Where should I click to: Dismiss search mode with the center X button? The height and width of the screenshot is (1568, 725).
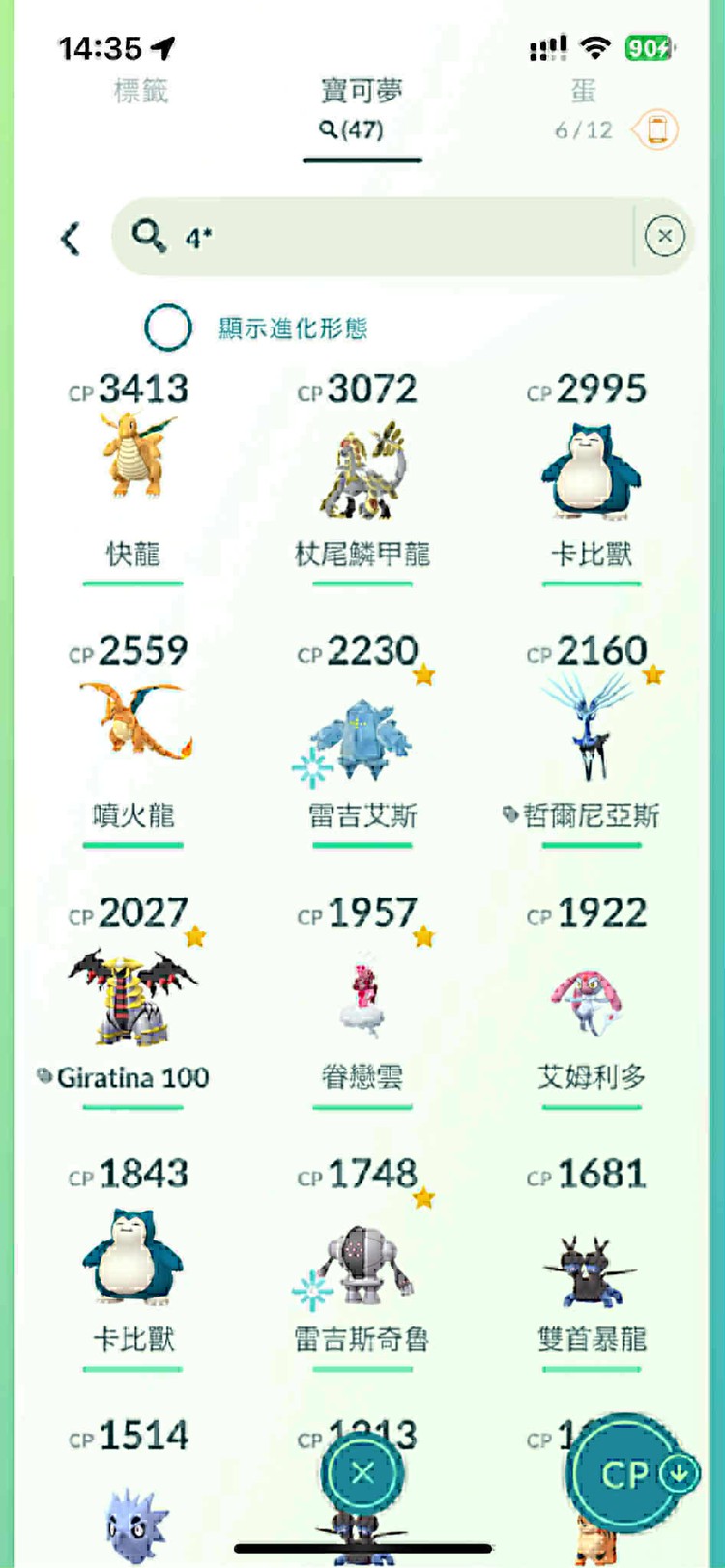click(x=362, y=1470)
